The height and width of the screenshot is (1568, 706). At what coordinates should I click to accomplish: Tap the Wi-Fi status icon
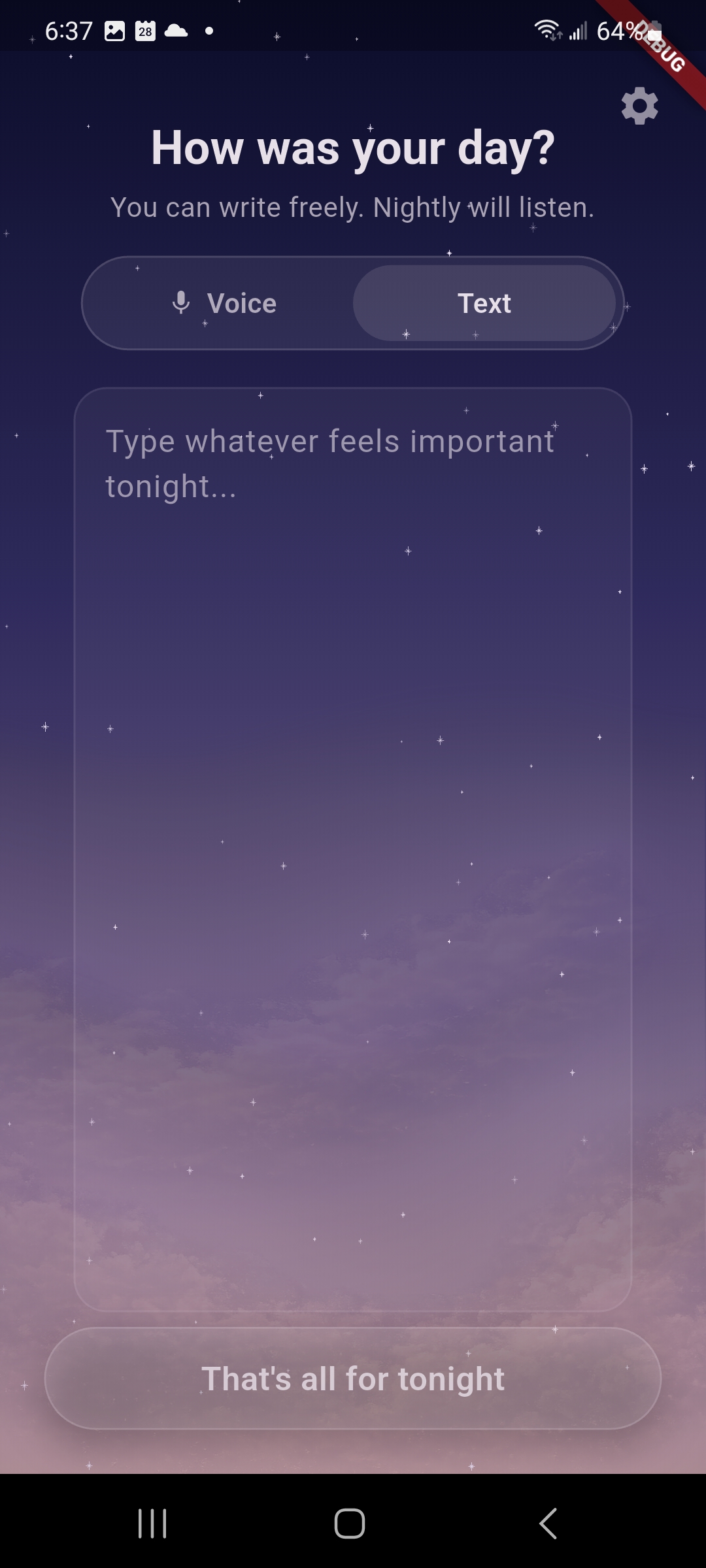pos(546,29)
